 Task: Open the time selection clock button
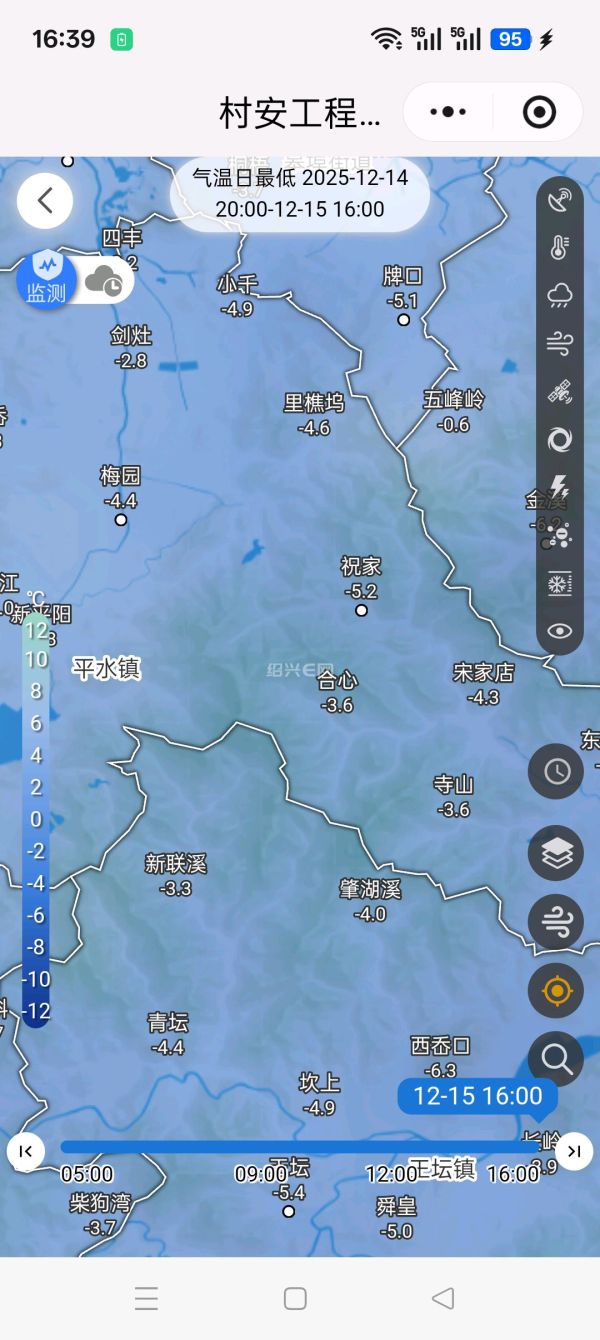tap(556, 771)
